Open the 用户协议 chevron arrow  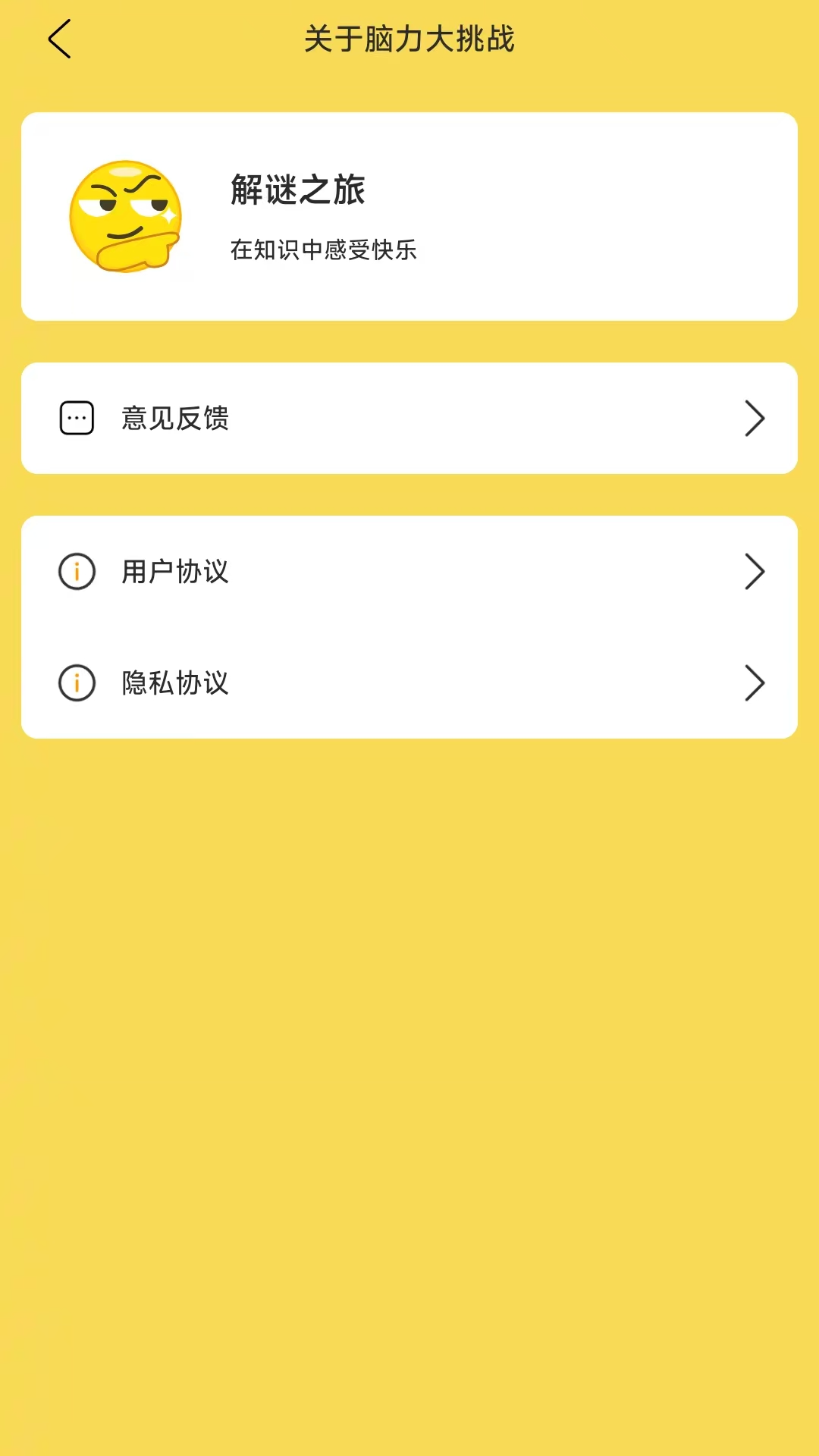(x=754, y=572)
